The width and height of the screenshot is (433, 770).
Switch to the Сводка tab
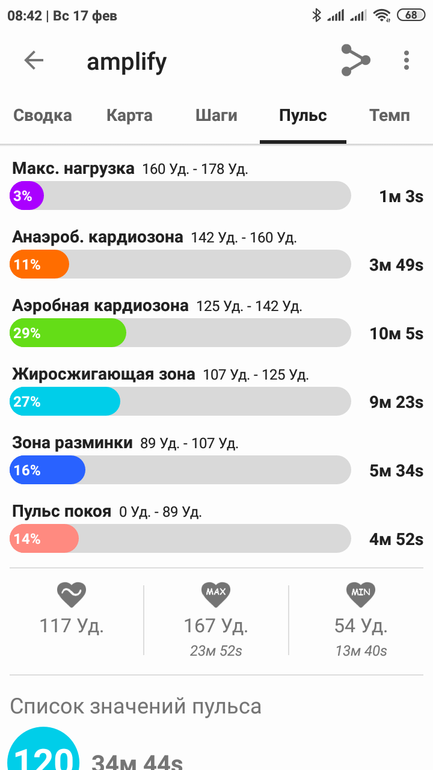coord(42,116)
